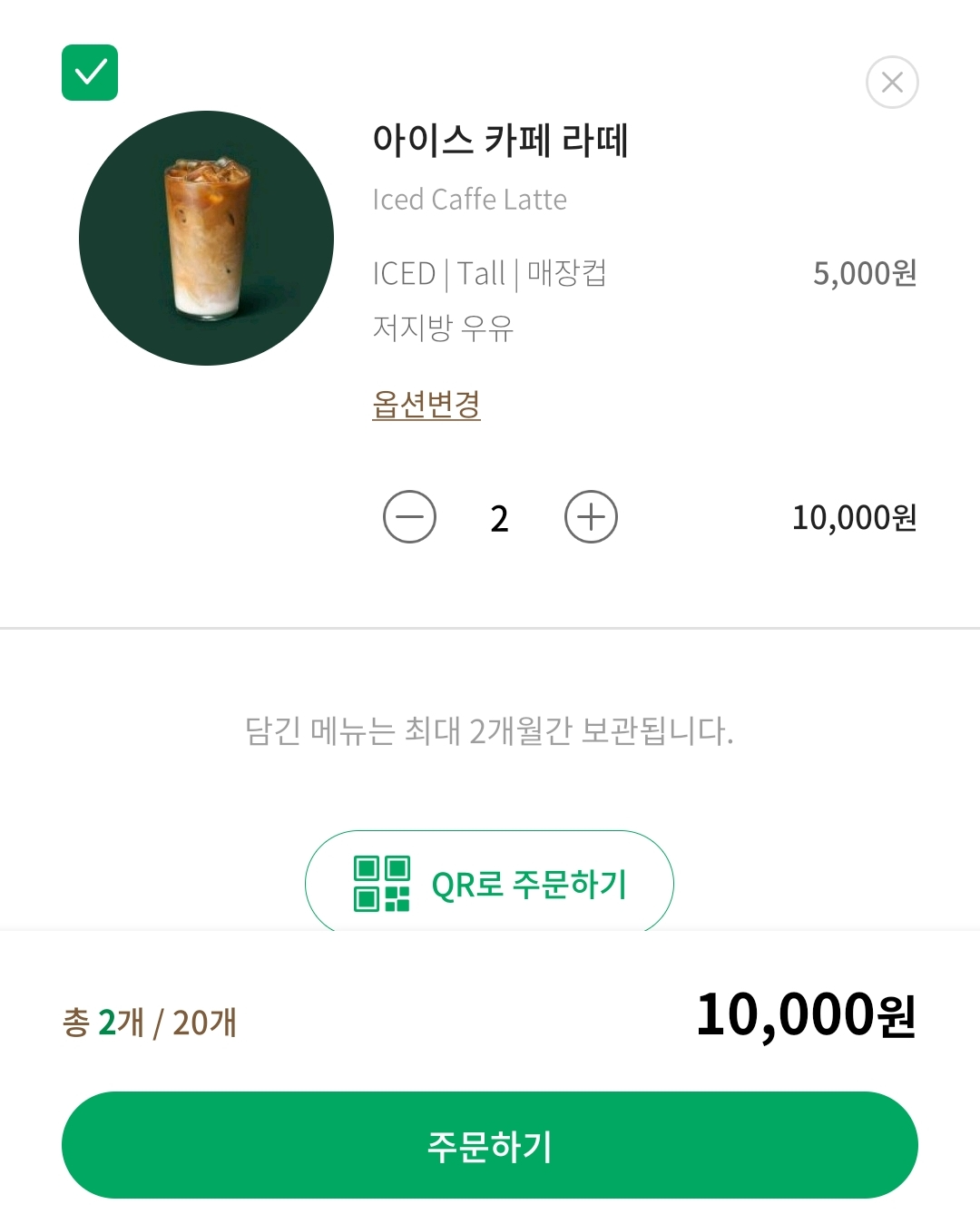Click the quantity value showing 2
This screenshot has width=980, height=1214.
(497, 516)
